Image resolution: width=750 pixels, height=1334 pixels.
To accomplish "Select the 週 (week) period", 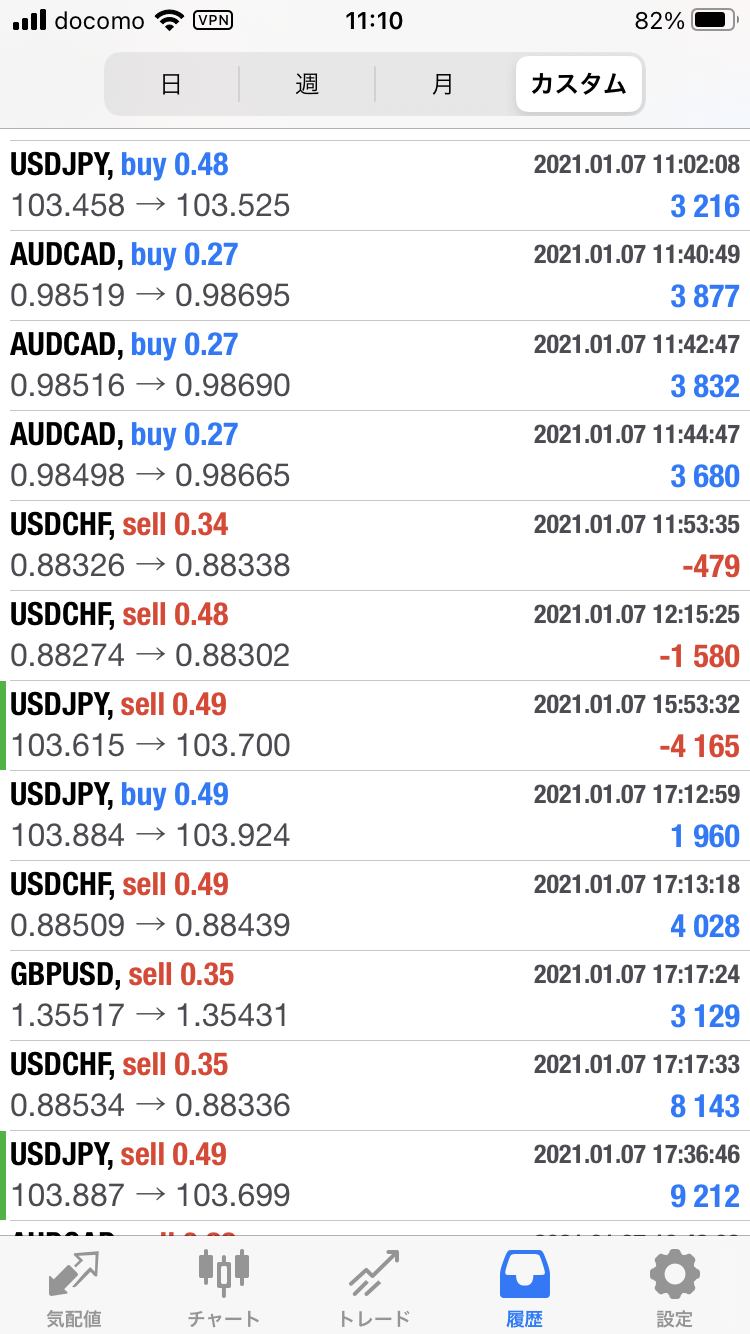I will point(307,84).
